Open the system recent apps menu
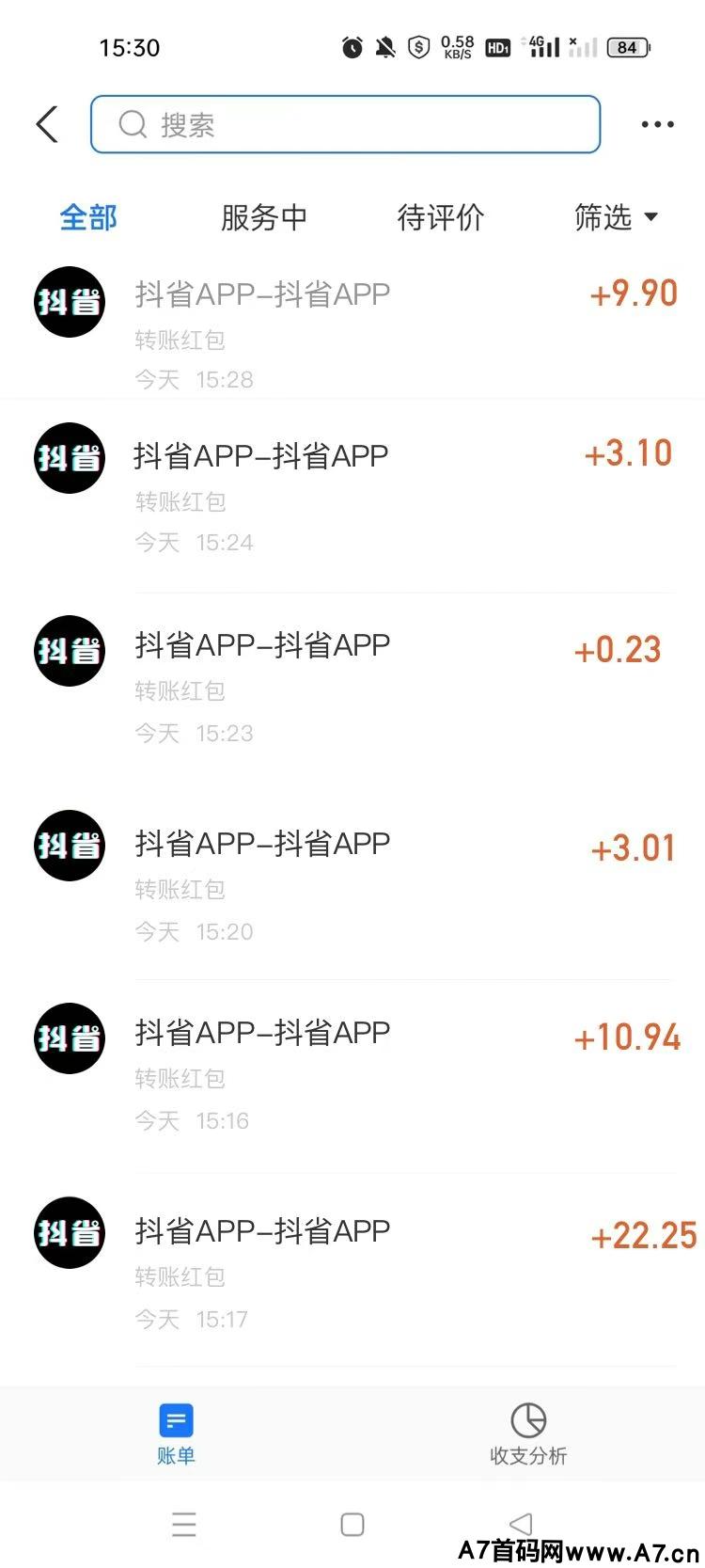 [184, 1525]
